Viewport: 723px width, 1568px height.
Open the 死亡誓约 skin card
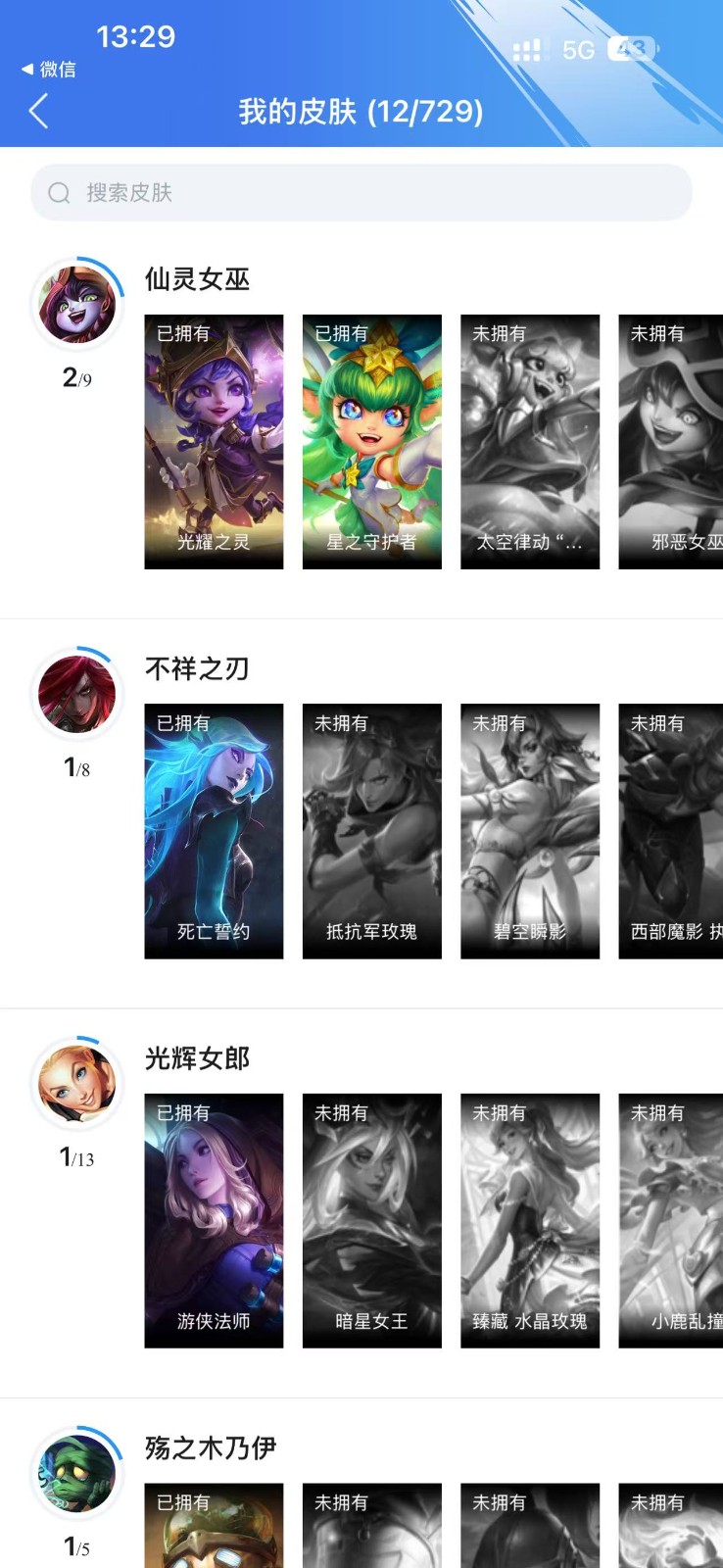[214, 831]
